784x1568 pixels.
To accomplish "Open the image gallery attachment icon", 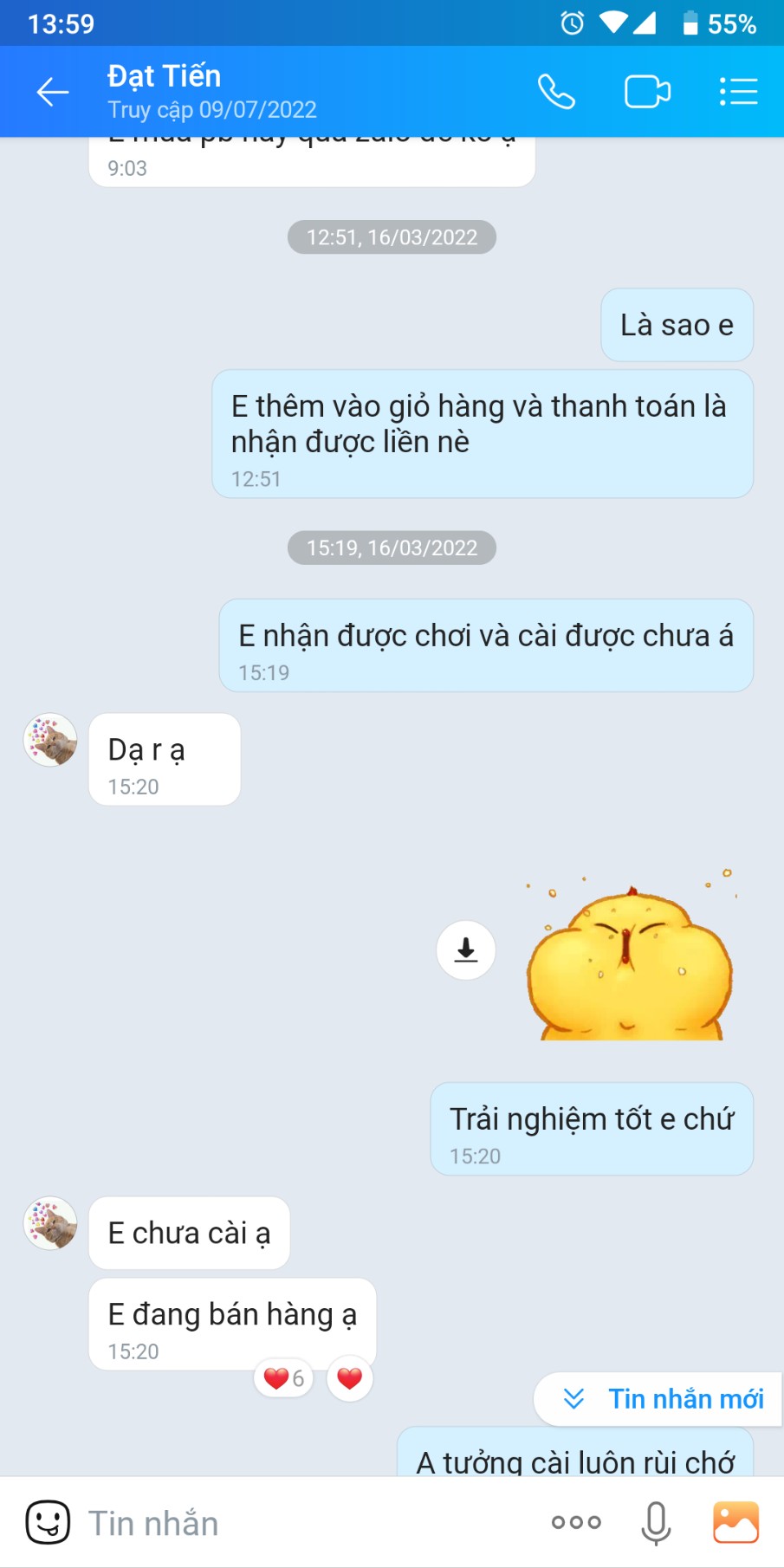I will 735,1521.
